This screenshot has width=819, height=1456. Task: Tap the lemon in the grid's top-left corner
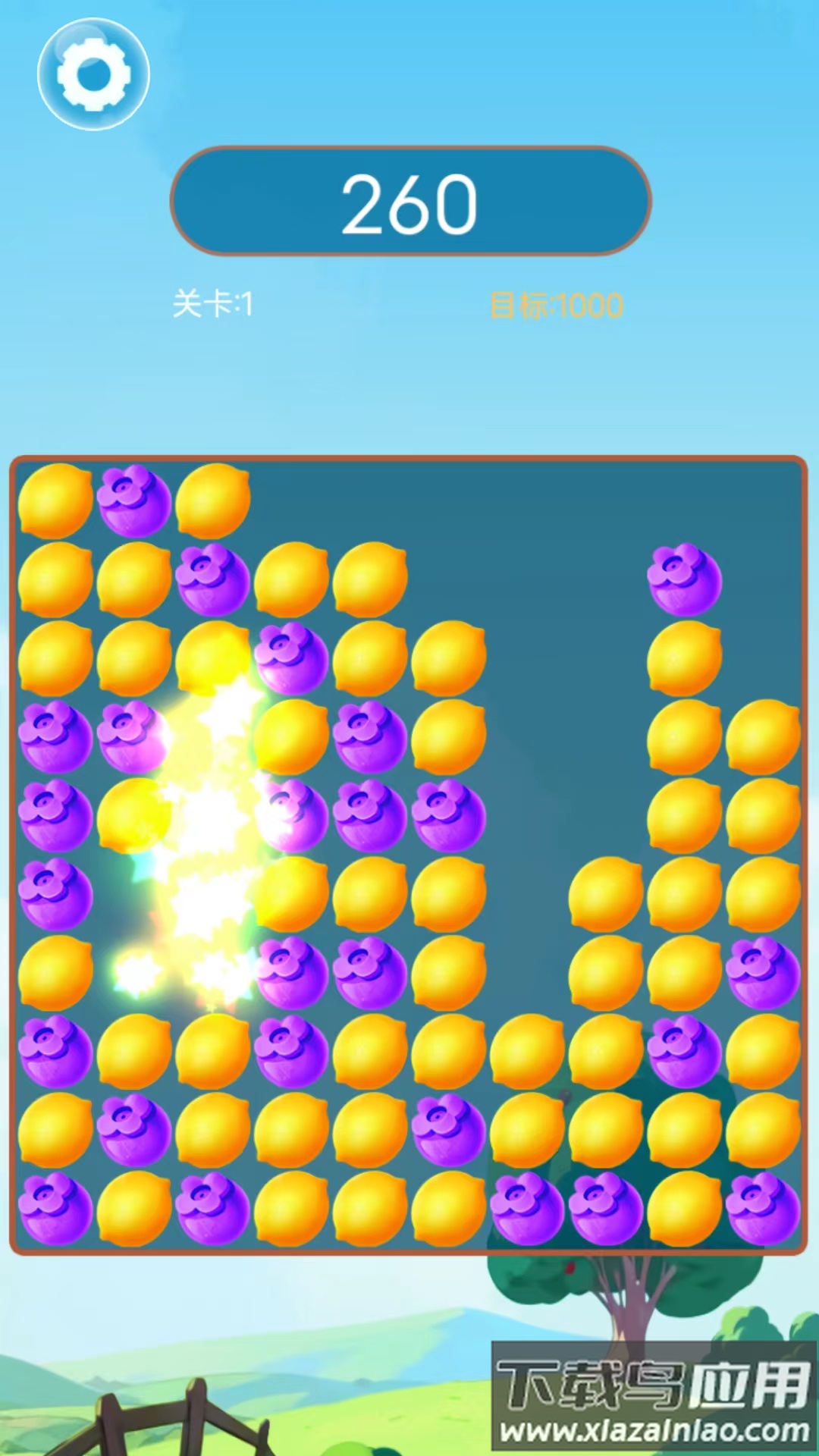tap(55, 500)
